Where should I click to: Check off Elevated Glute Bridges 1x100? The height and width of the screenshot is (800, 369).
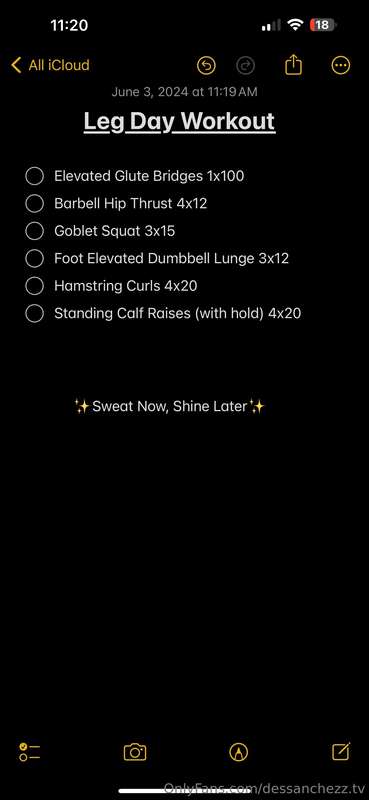tap(34, 176)
